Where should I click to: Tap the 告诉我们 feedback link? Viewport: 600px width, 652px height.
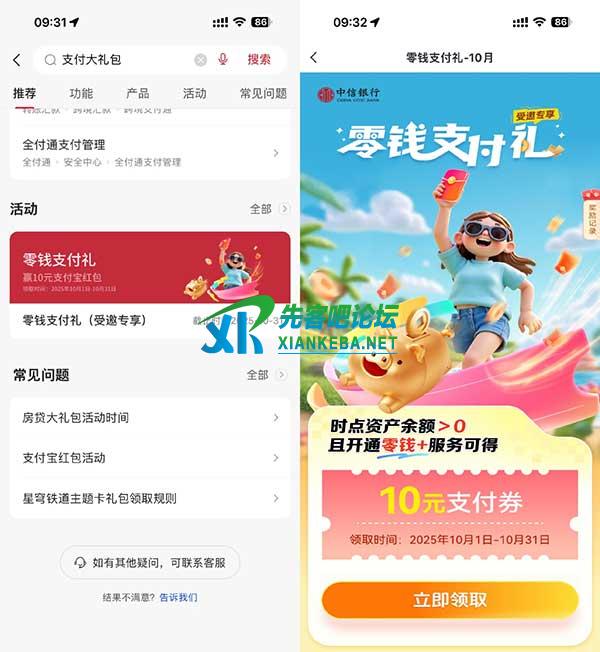178,597
